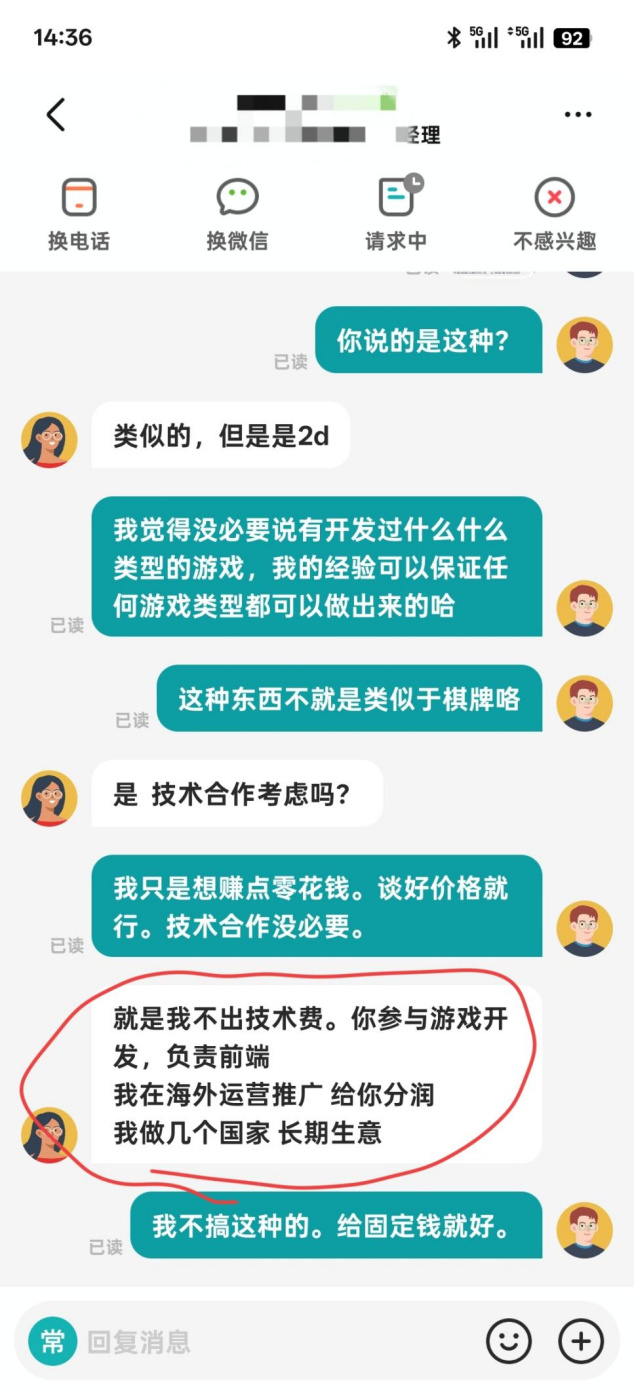Viewport: 634px width, 1394px height.
Task: Go back from this chat
Action: 56,115
